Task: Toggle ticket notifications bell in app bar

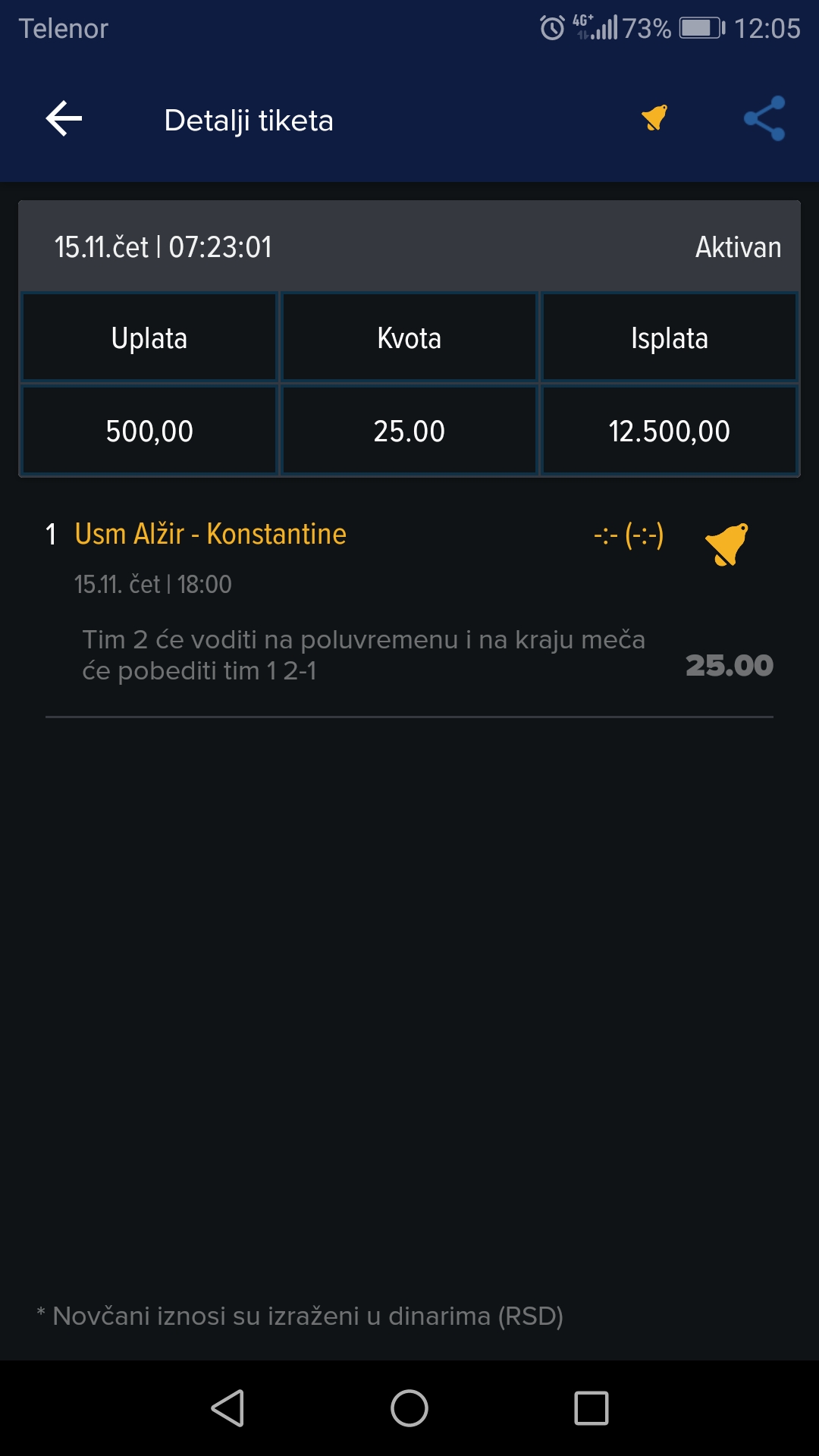Action: [654, 118]
